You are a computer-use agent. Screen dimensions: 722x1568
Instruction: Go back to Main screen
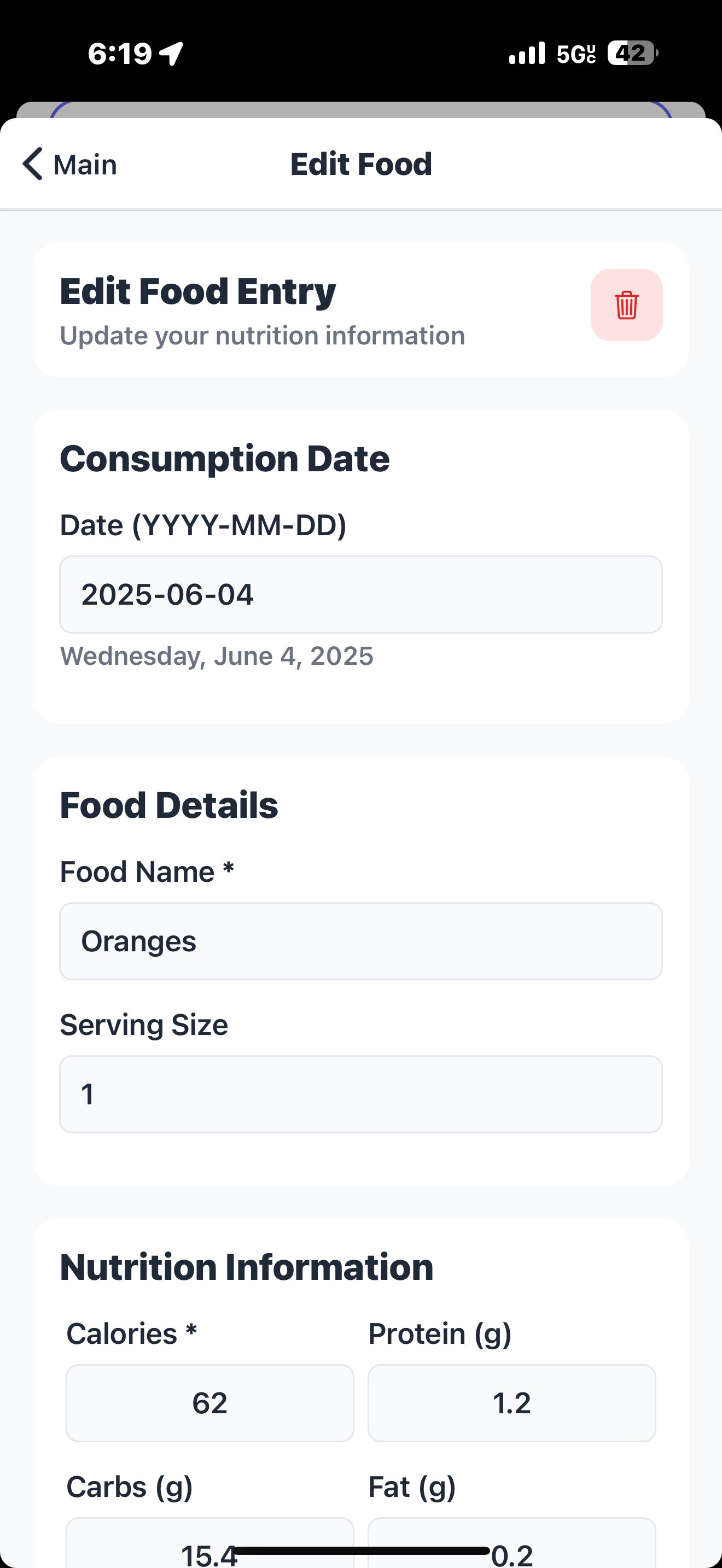(69, 165)
